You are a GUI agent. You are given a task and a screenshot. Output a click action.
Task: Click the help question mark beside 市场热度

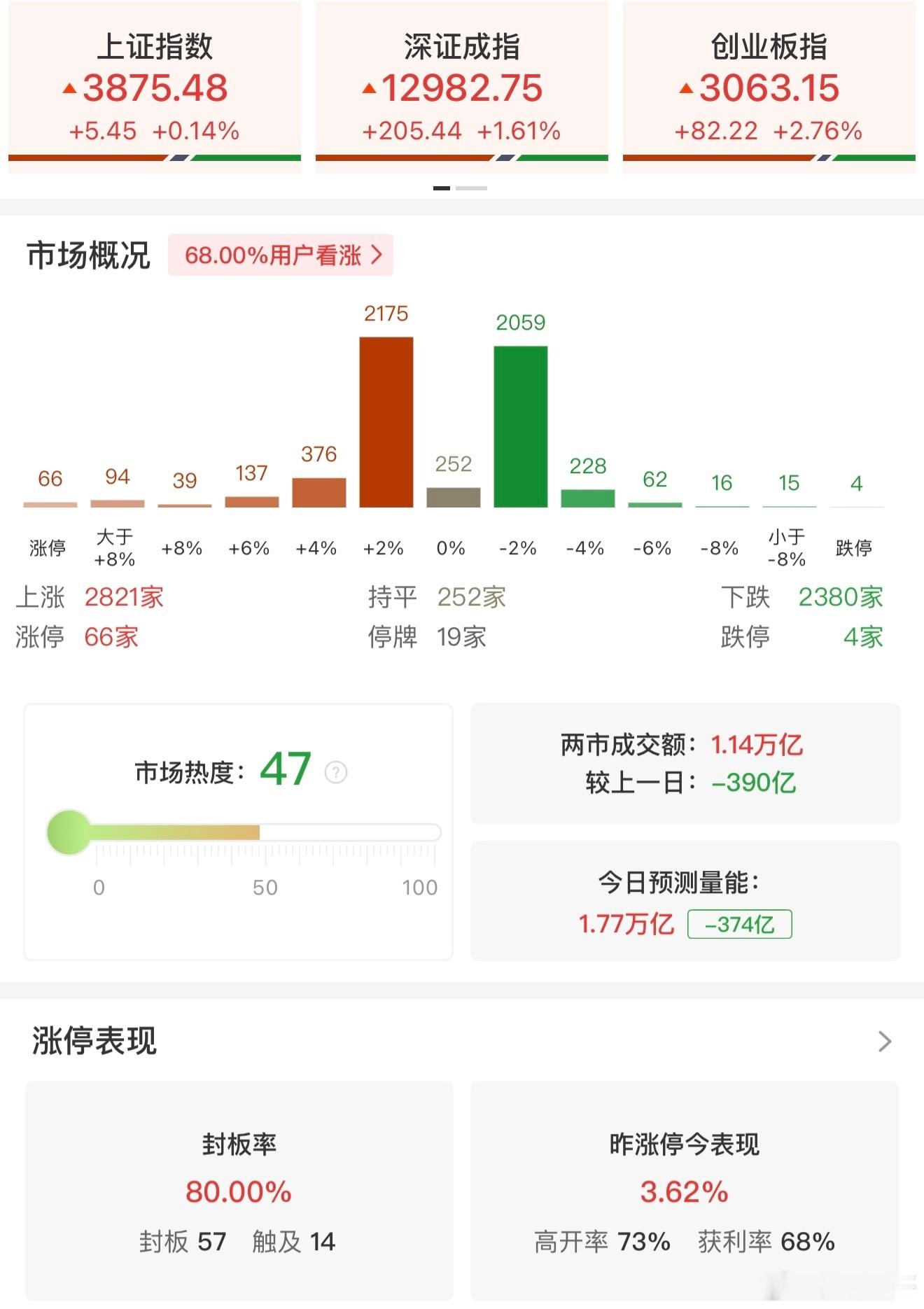click(x=335, y=773)
